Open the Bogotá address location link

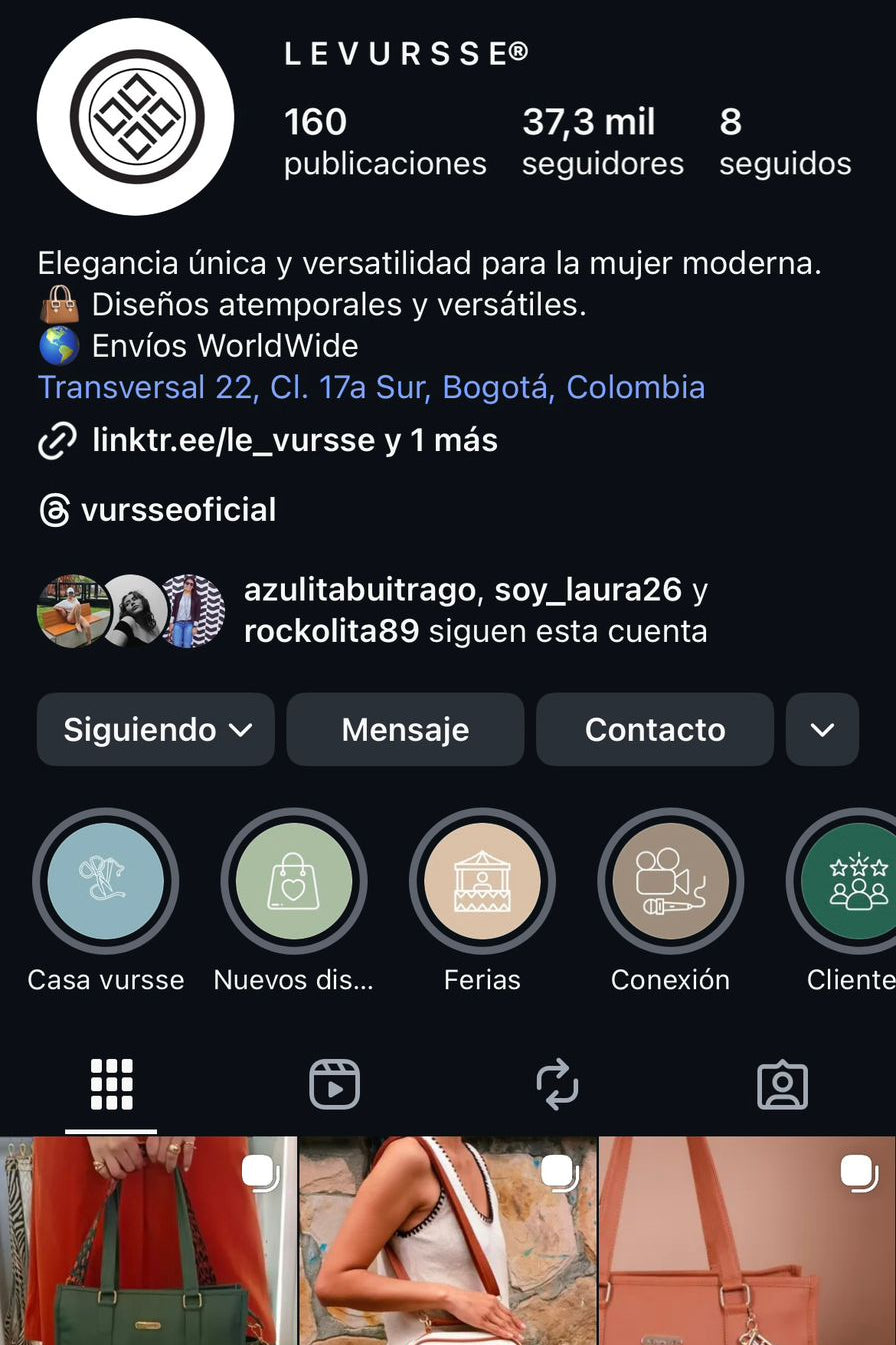(371, 387)
